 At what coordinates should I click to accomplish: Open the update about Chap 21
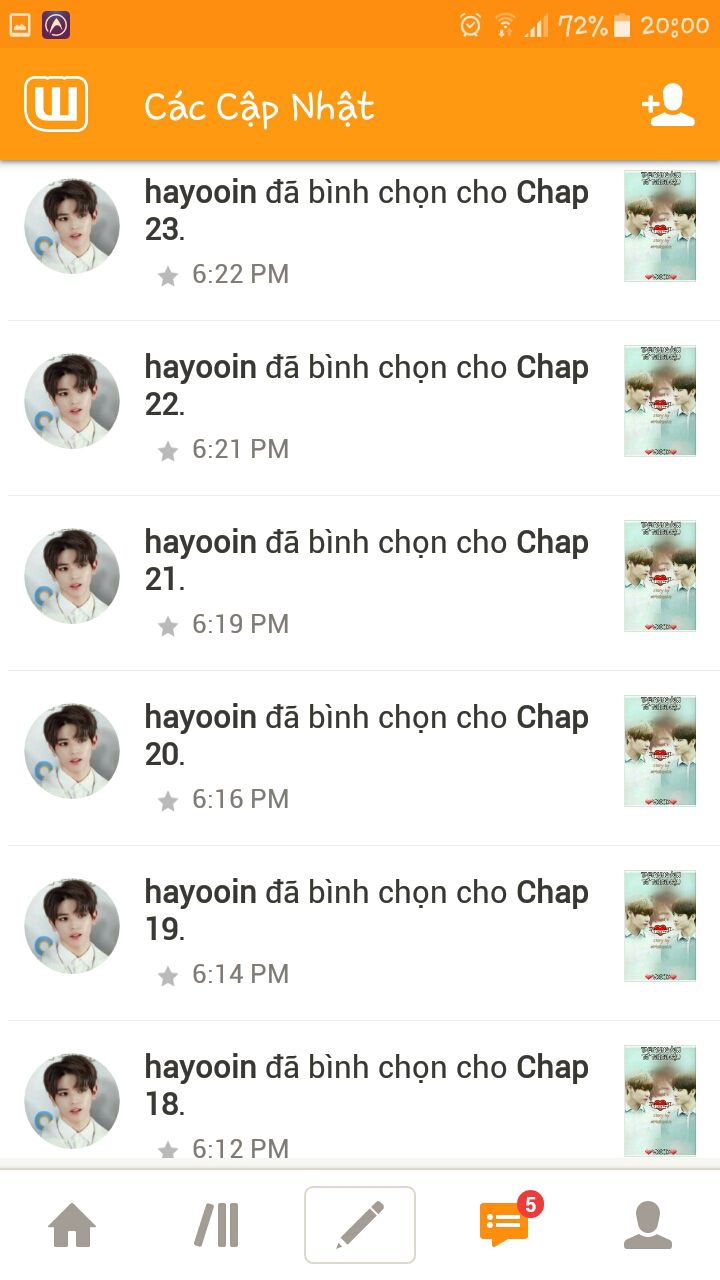coord(360,583)
